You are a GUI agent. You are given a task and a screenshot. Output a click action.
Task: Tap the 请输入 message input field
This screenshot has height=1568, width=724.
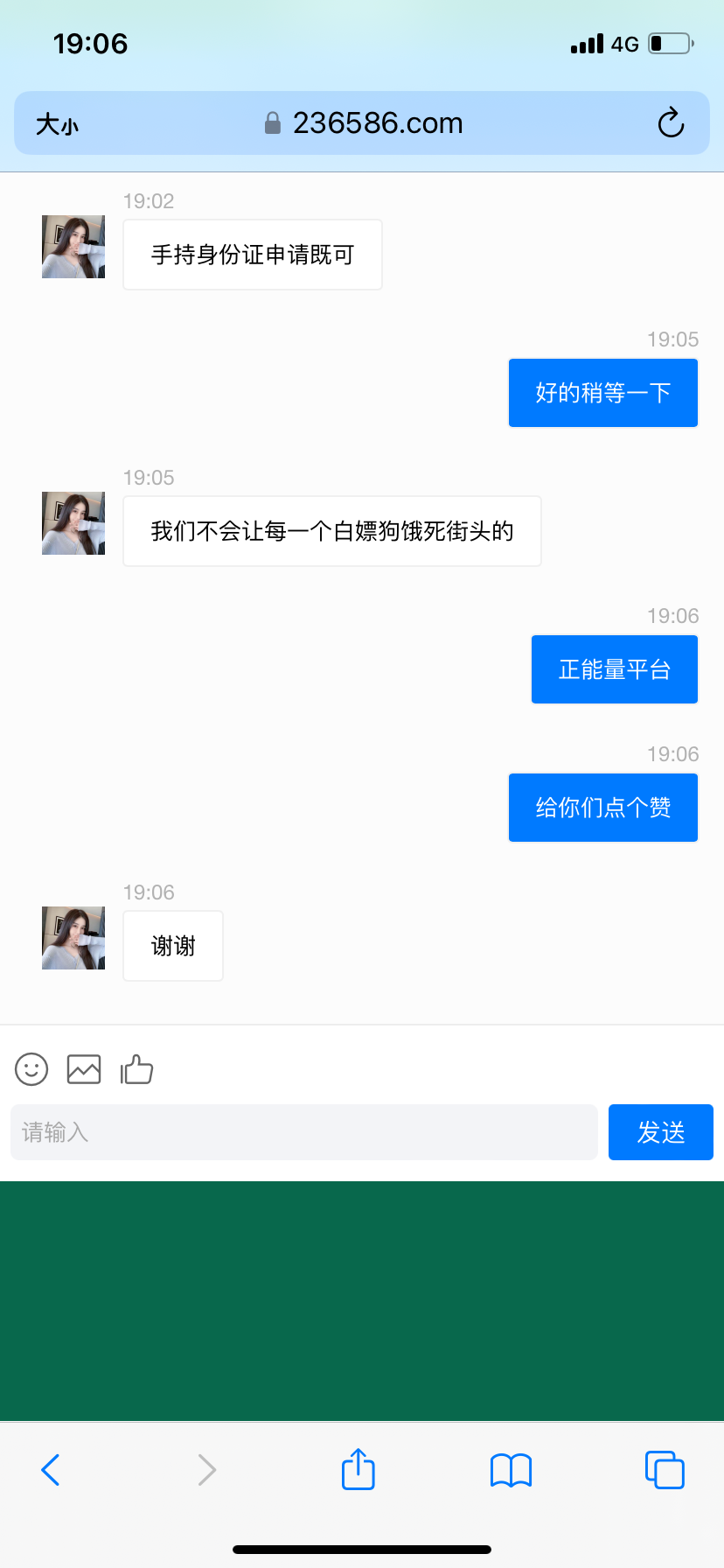303,1131
